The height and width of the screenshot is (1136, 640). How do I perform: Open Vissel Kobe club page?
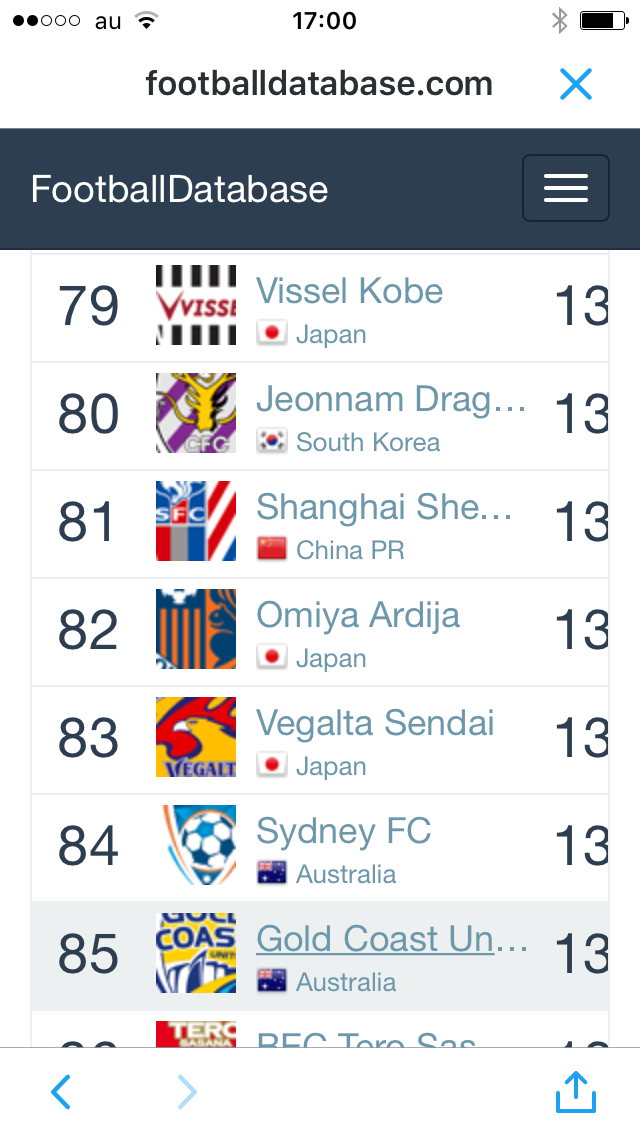349,291
